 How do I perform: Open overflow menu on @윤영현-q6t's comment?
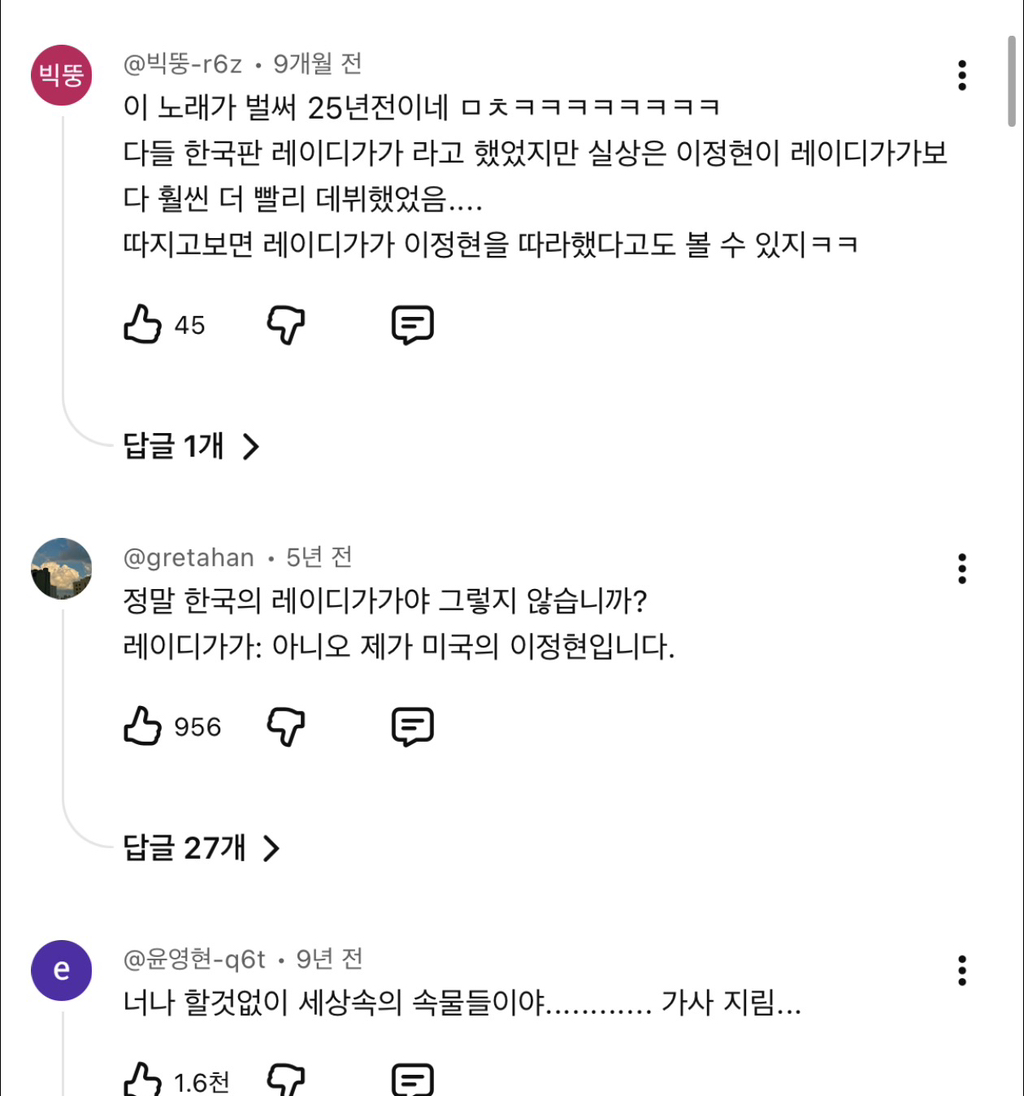[962, 971]
